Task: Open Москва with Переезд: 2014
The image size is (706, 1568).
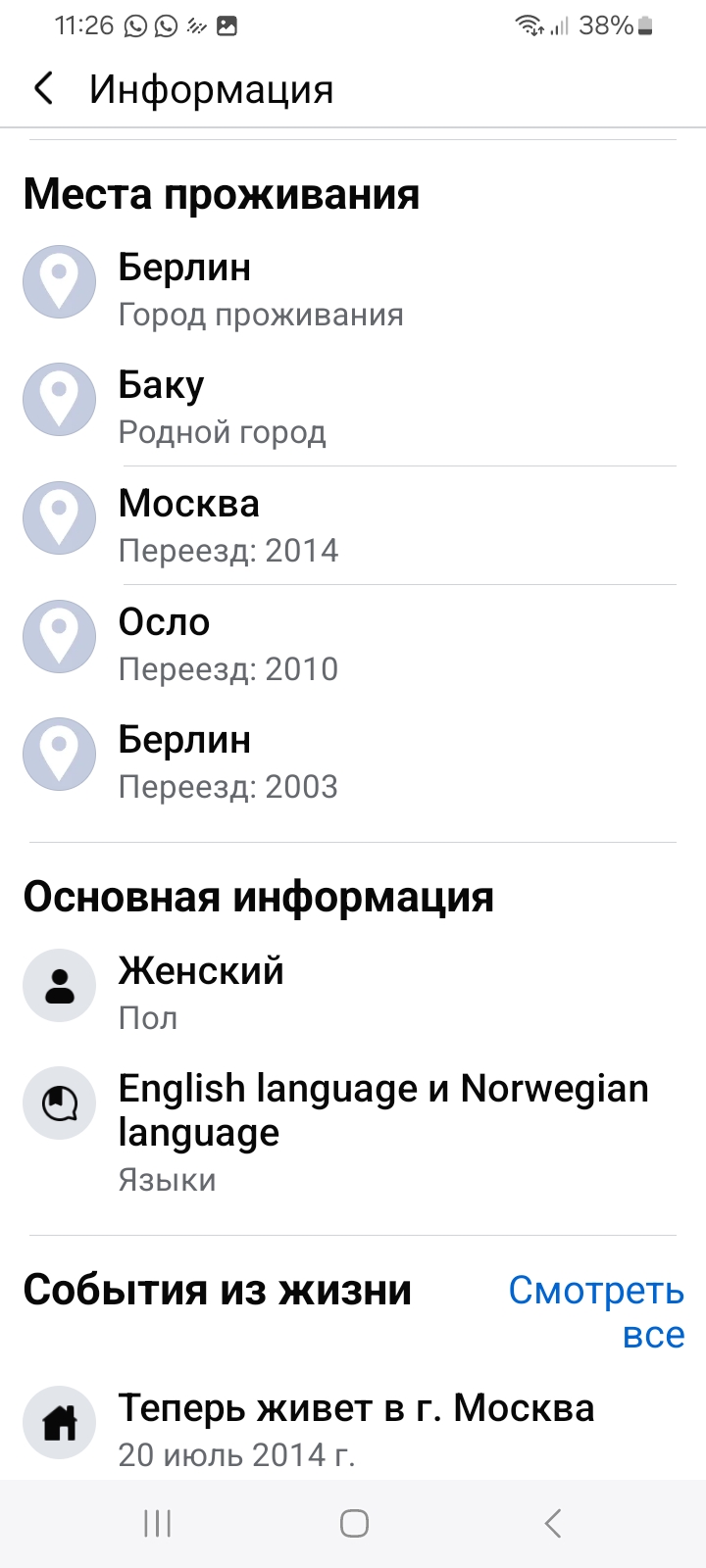Action: pyautogui.click(x=353, y=525)
